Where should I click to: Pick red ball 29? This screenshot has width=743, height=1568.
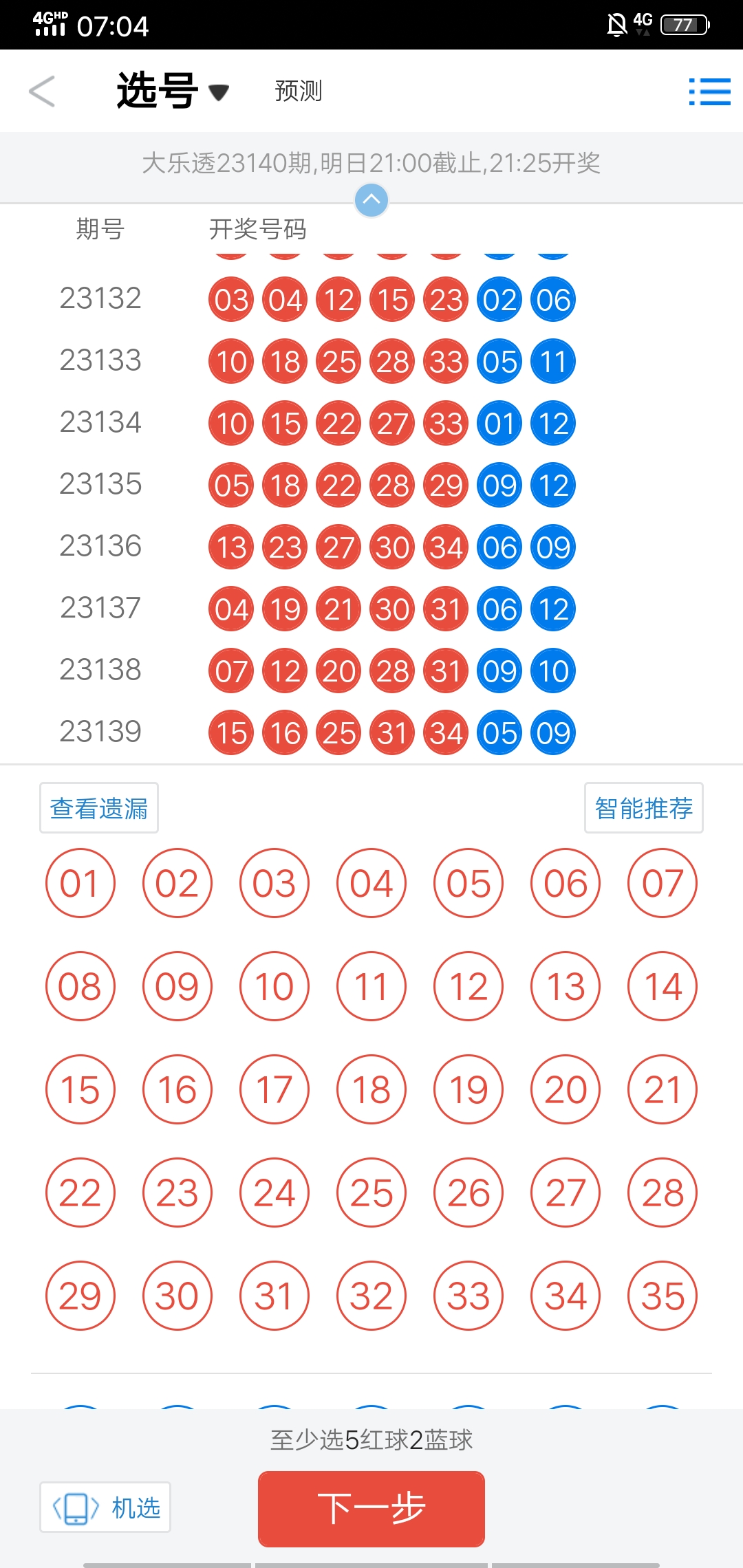pos(80,1296)
